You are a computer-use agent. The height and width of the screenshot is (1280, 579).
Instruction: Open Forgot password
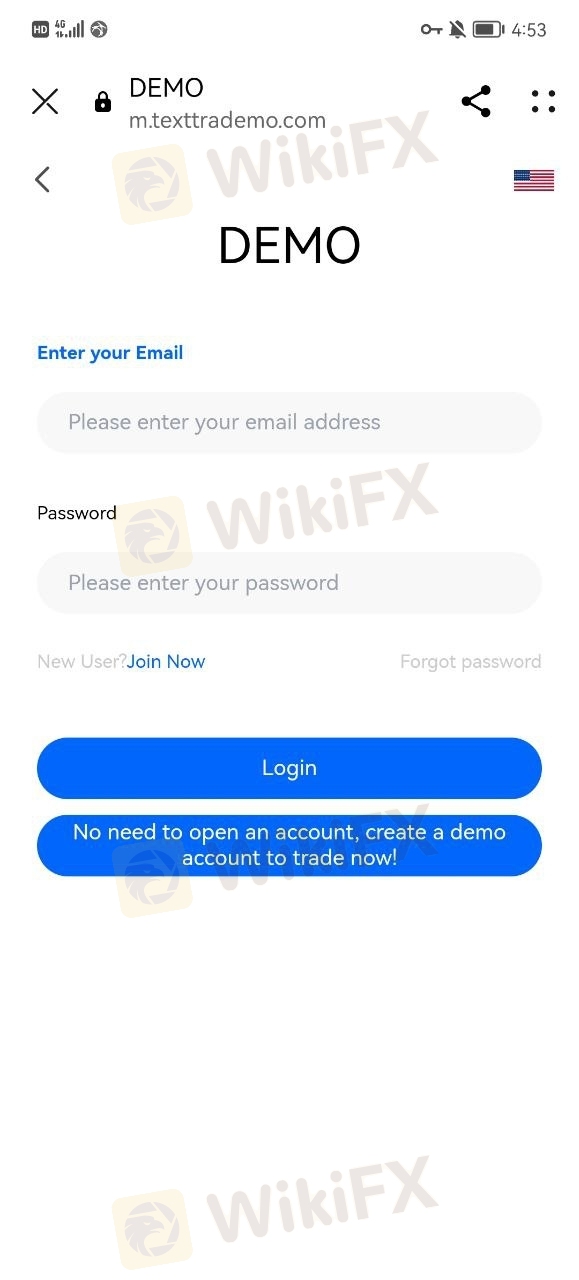pyautogui.click(x=470, y=662)
